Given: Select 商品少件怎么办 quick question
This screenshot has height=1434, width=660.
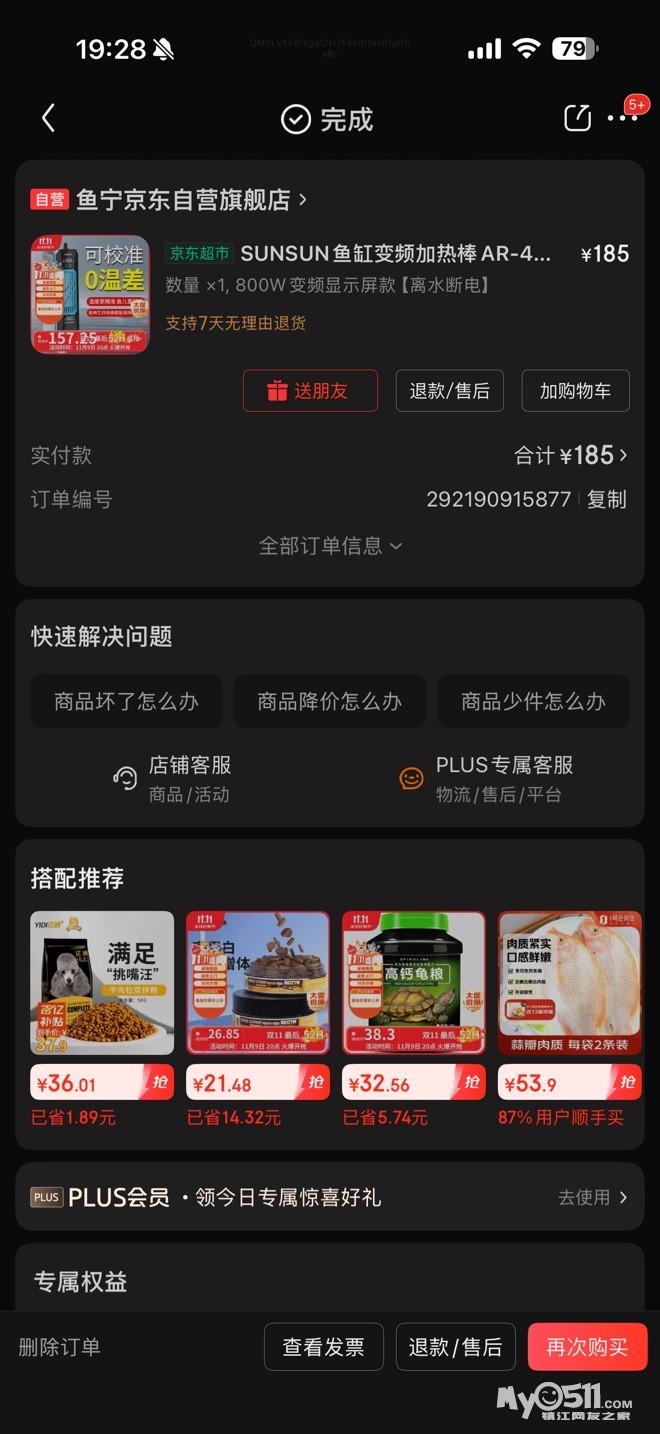Looking at the screenshot, I should tap(533, 701).
